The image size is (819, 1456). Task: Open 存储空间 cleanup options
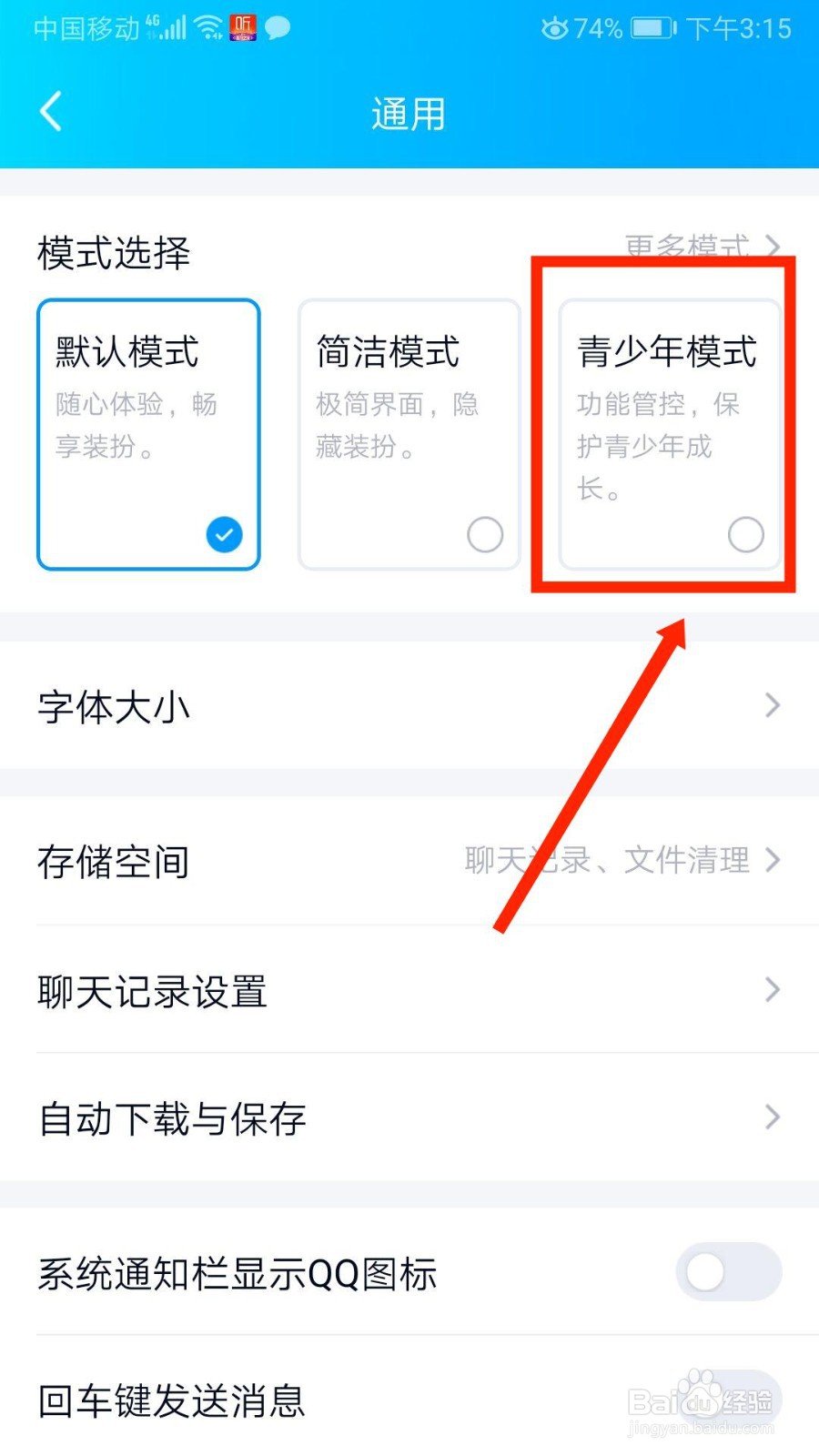(772, 859)
